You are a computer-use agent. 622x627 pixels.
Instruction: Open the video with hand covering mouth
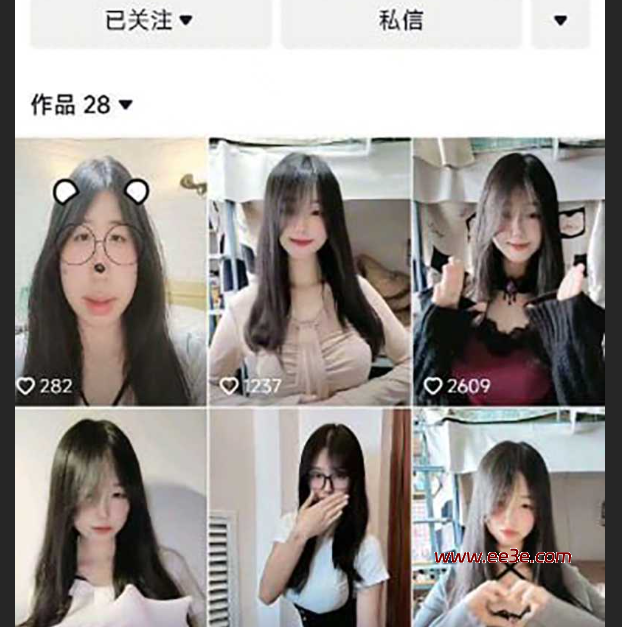click(x=309, y=518)
